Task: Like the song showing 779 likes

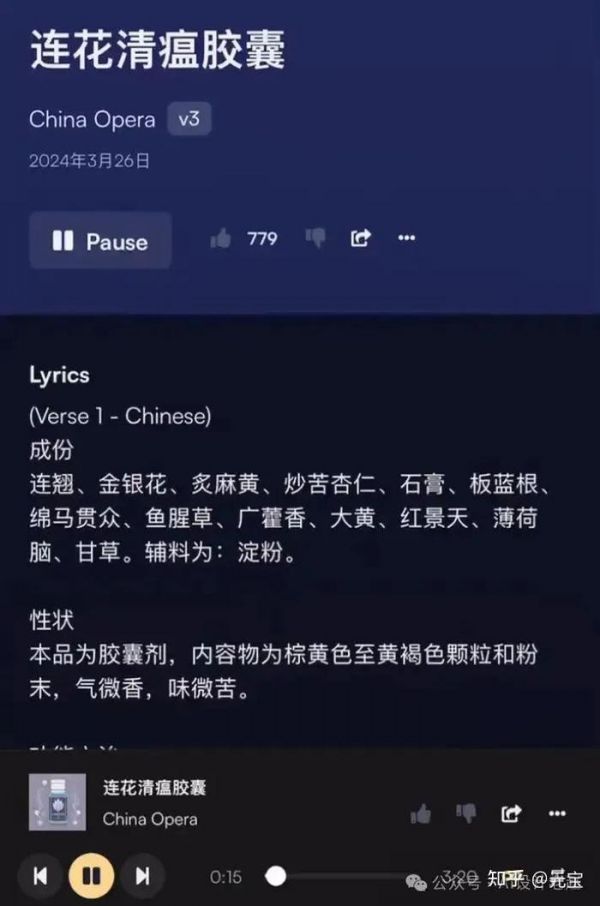Action: coord(221,239)
